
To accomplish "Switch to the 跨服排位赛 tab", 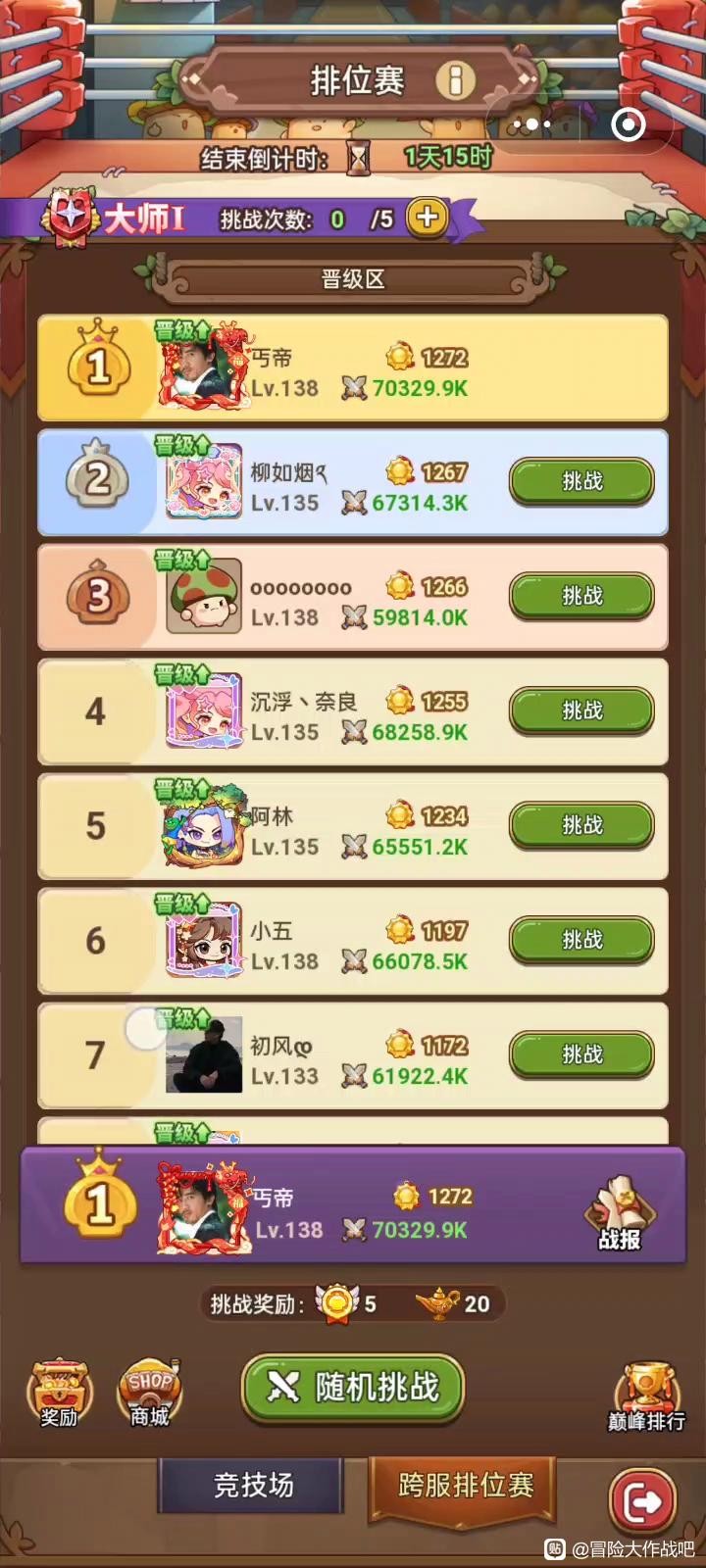I will 465,1486.
